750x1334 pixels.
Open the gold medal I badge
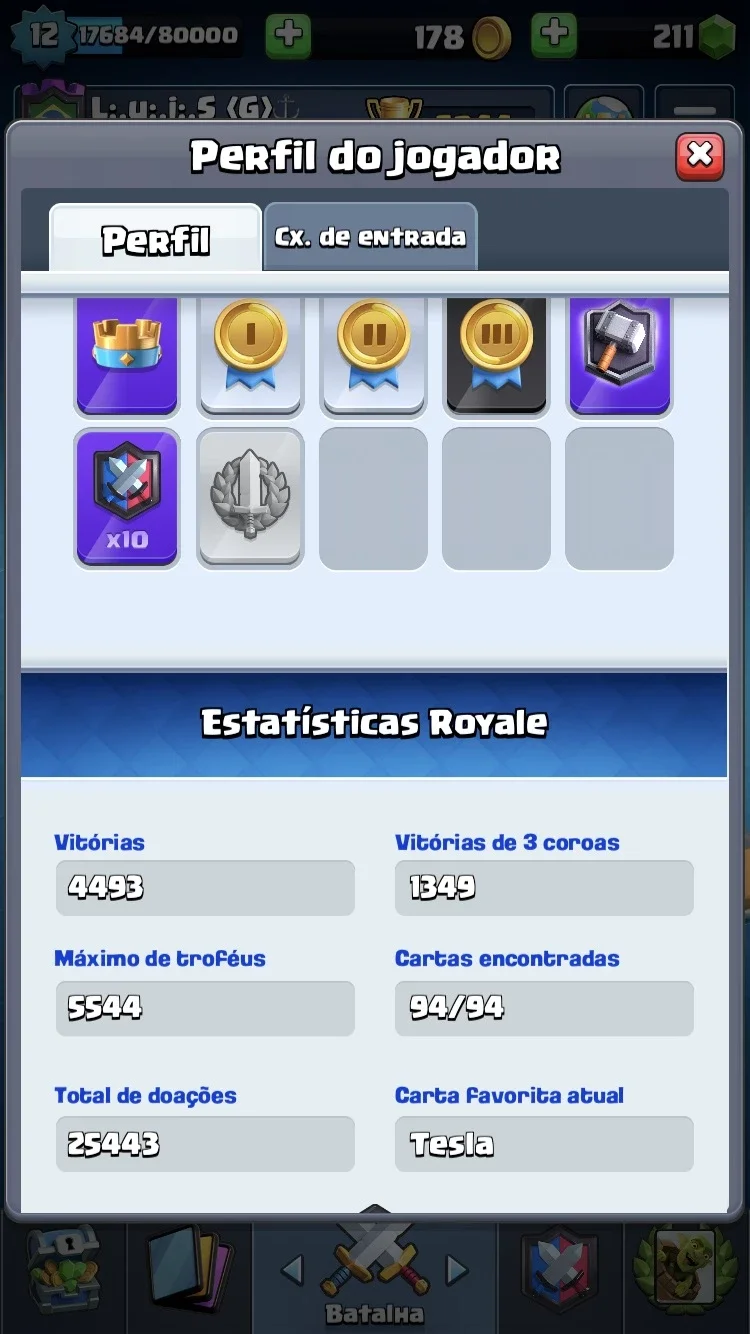(x=250, y=357)
